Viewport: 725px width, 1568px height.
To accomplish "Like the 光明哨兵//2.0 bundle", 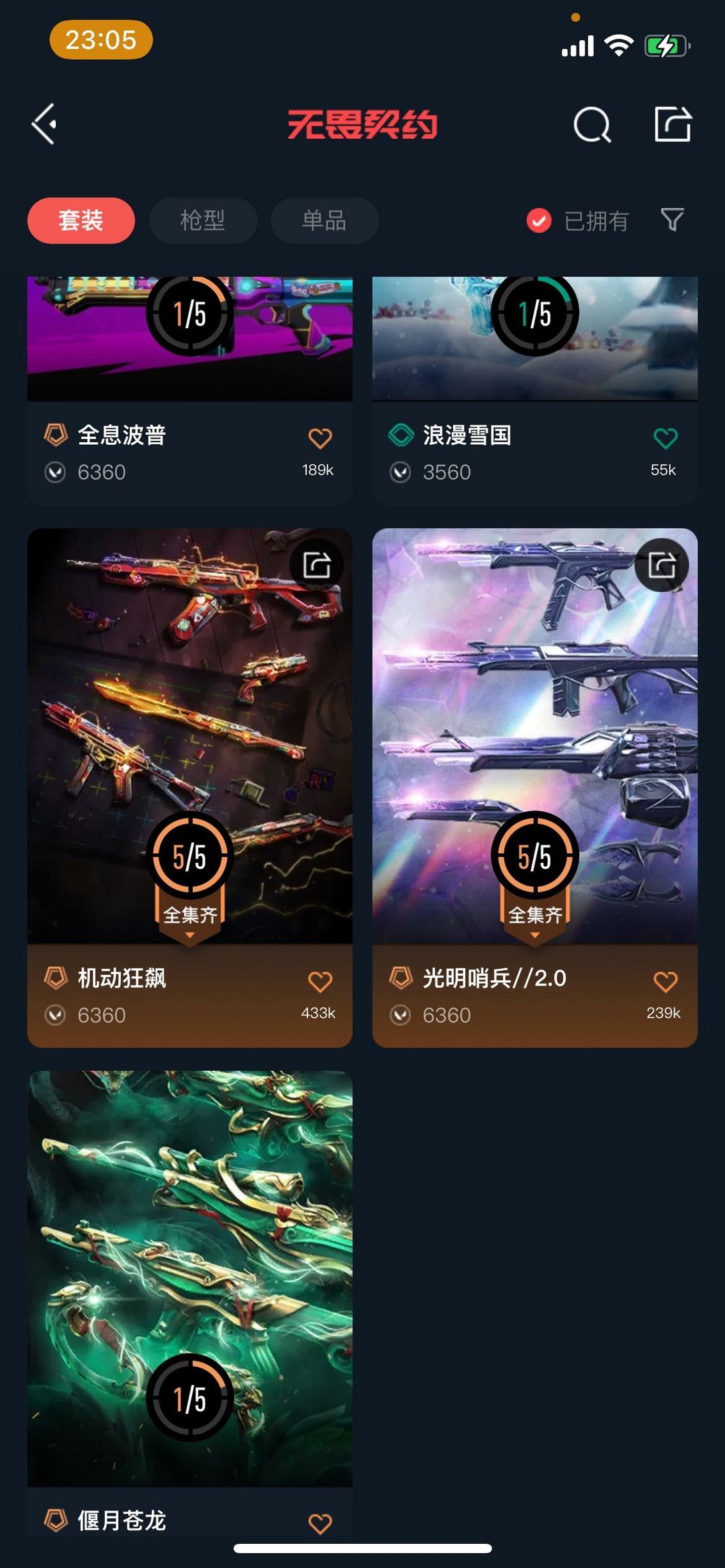I will (665, 982).
